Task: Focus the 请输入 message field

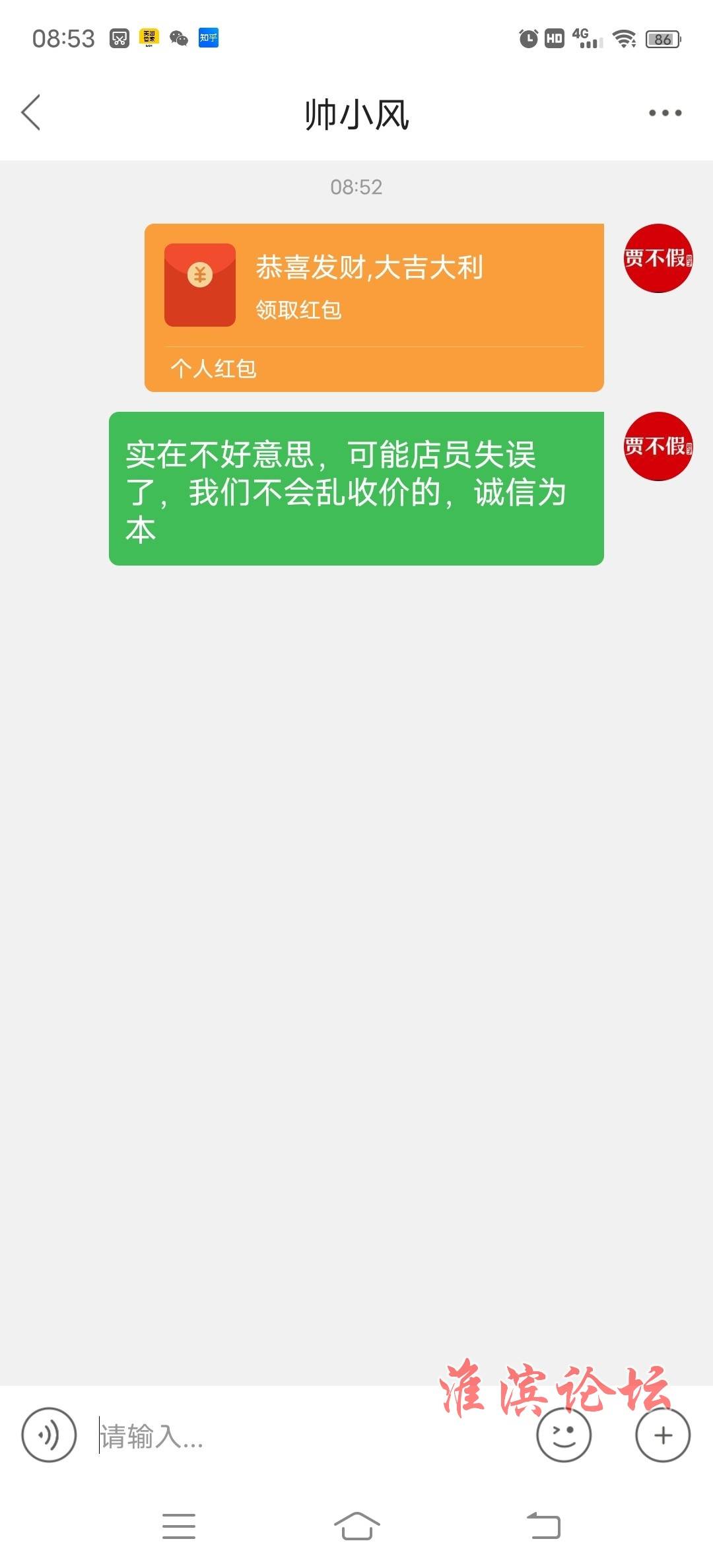Action: click(310, 1436)
